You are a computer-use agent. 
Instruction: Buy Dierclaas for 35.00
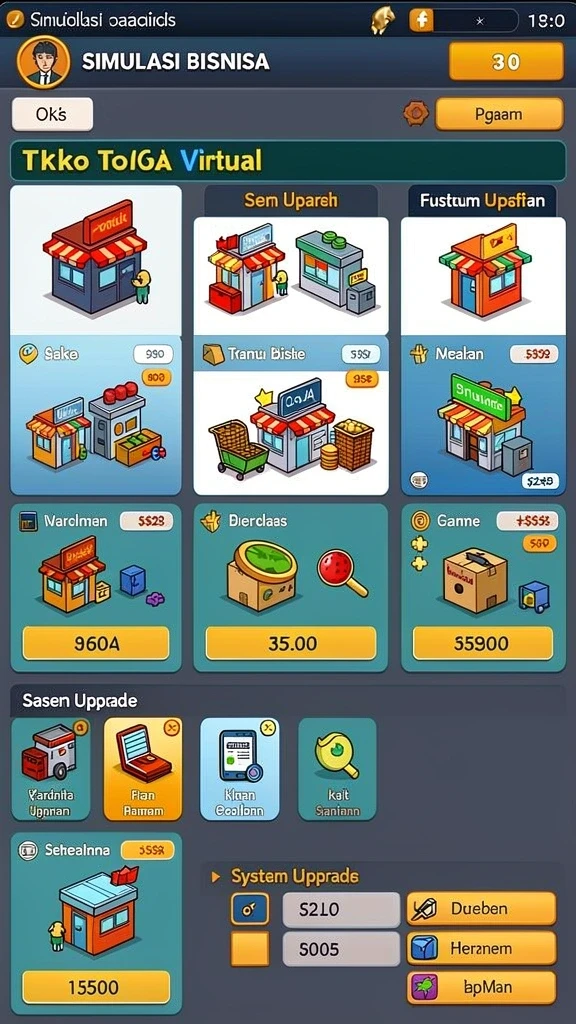coord(291,644)
